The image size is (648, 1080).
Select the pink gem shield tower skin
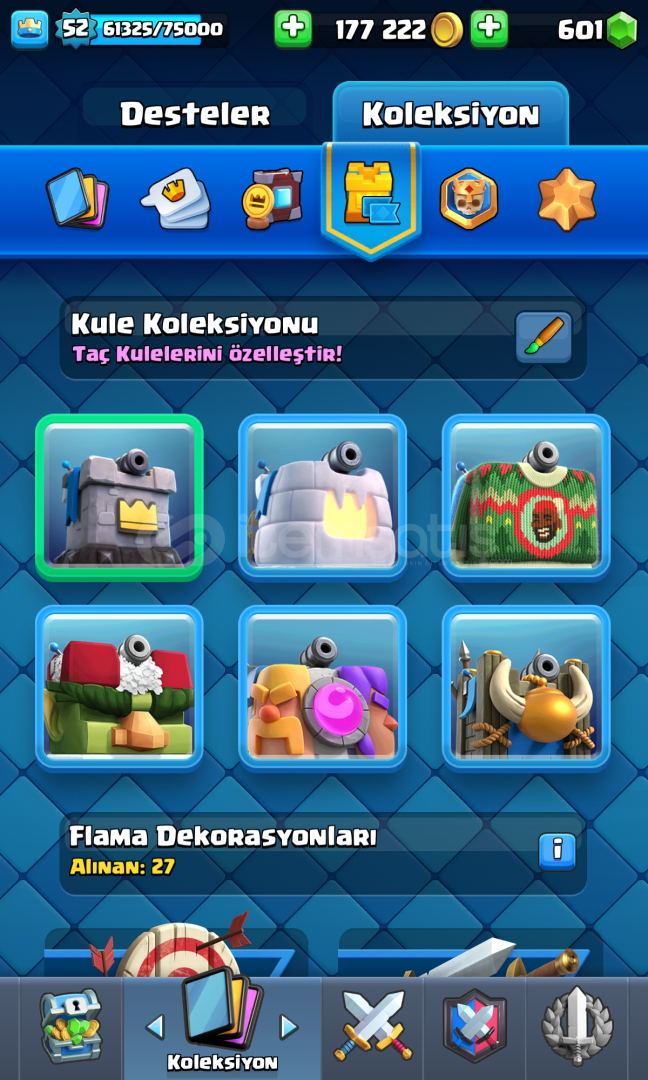coord(322,688)
